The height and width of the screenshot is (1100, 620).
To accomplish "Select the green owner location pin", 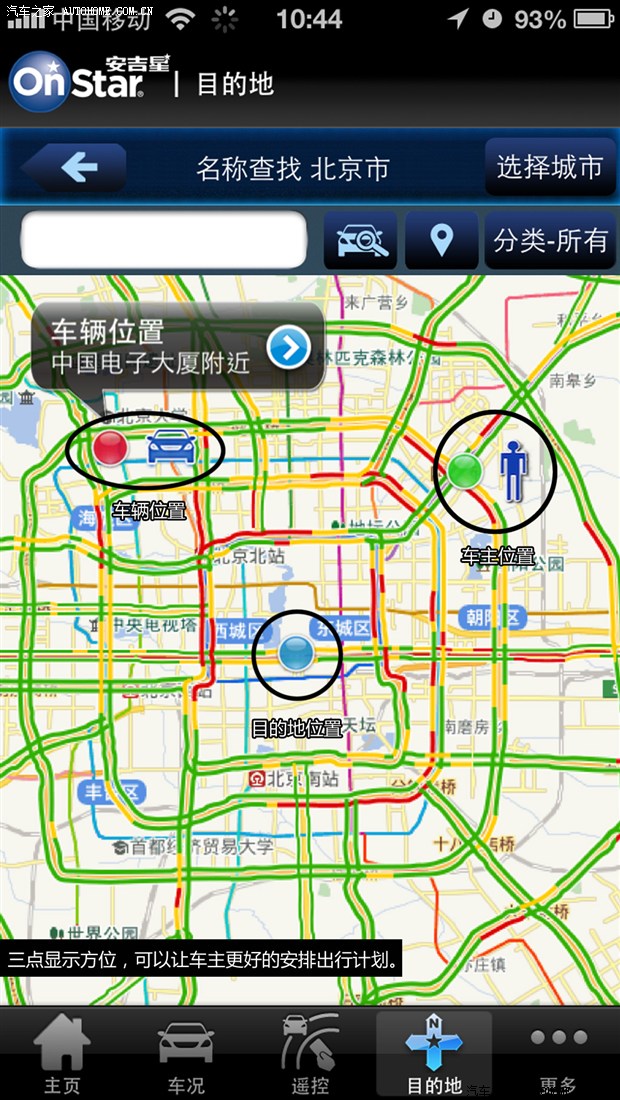I will coord(465,469).
